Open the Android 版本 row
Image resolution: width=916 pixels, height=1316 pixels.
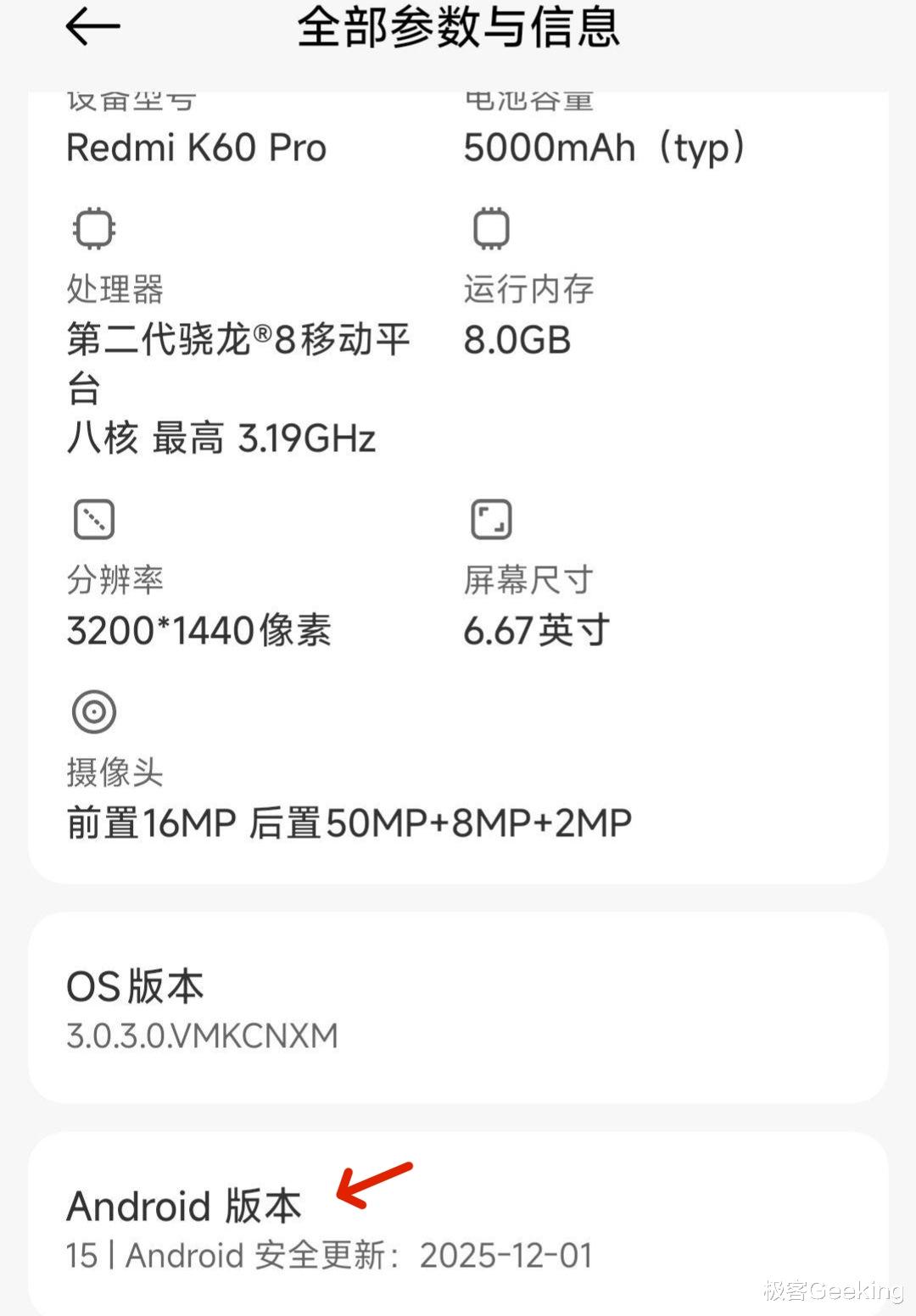(458, 1228)
